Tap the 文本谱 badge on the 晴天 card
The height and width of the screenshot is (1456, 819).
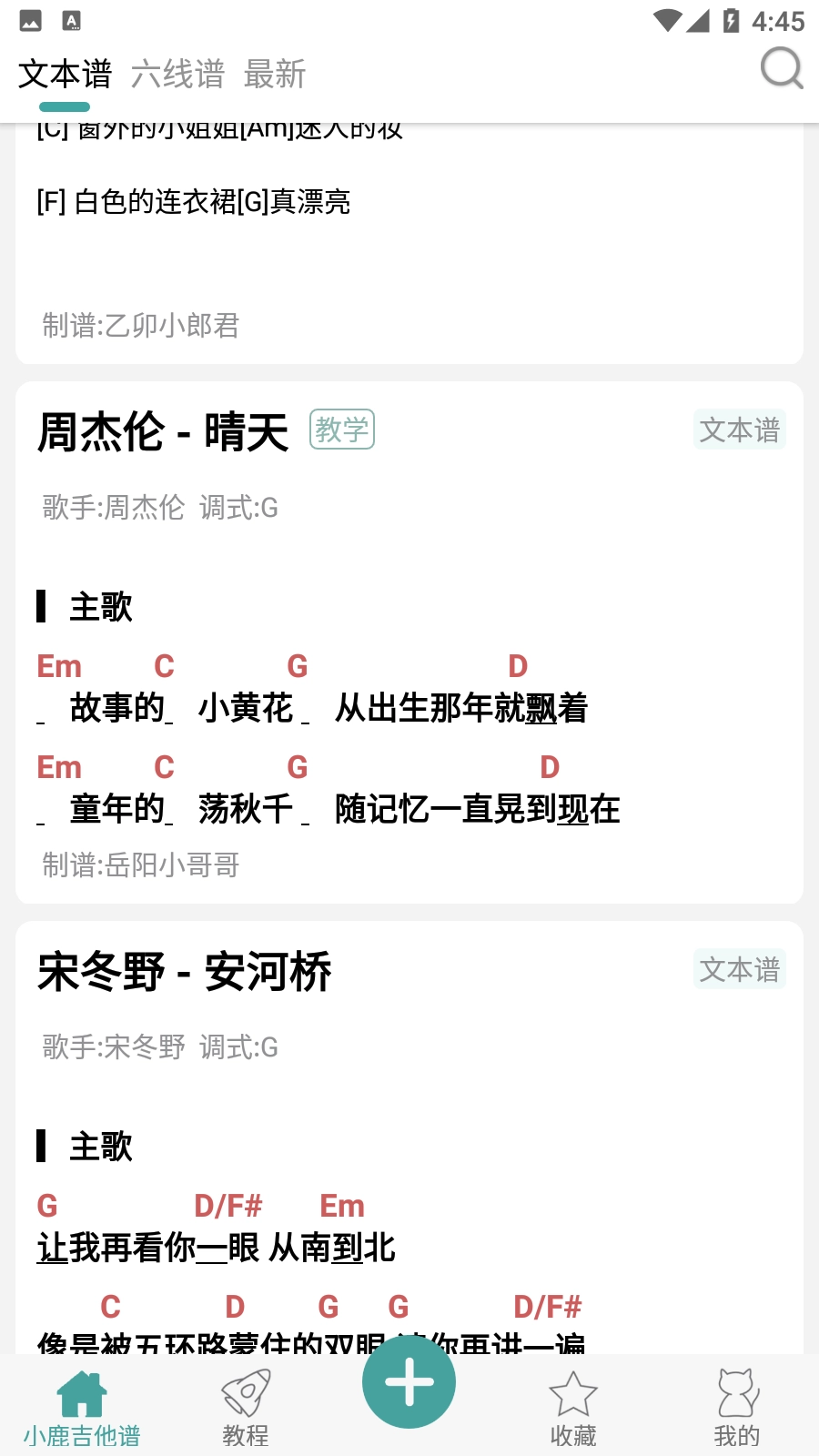pos(739,430)
